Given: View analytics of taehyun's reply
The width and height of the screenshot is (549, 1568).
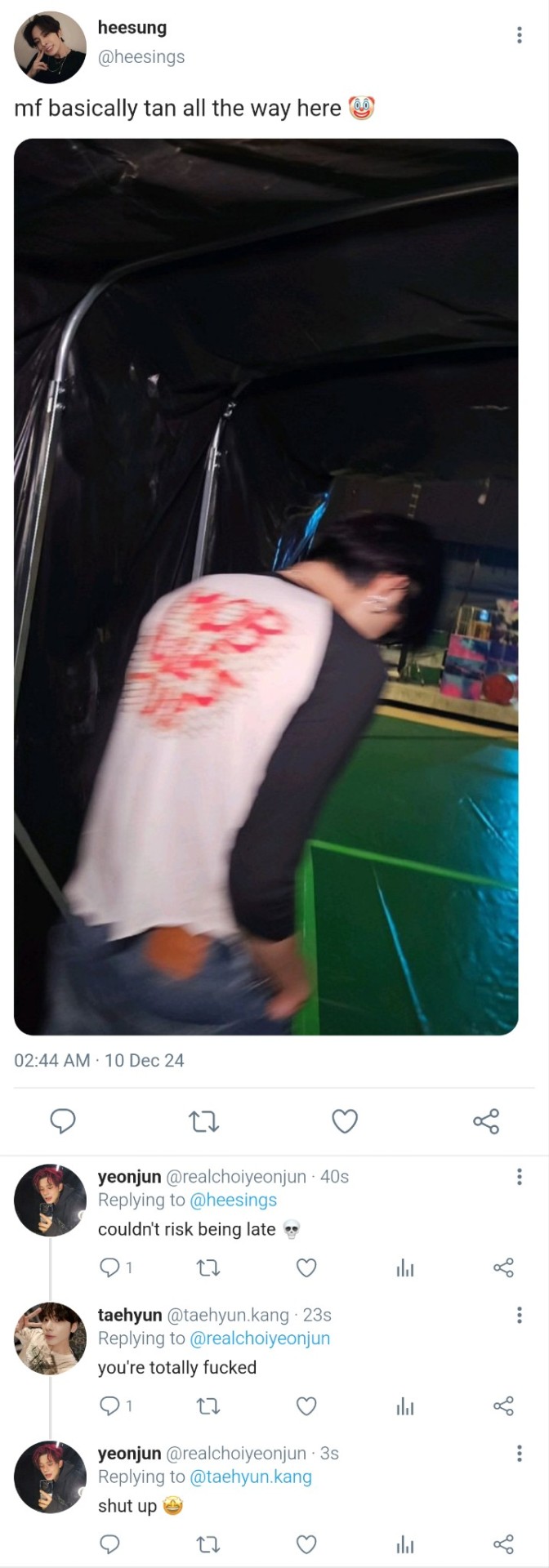Looking at the screenshot, I should (405, 1405).
